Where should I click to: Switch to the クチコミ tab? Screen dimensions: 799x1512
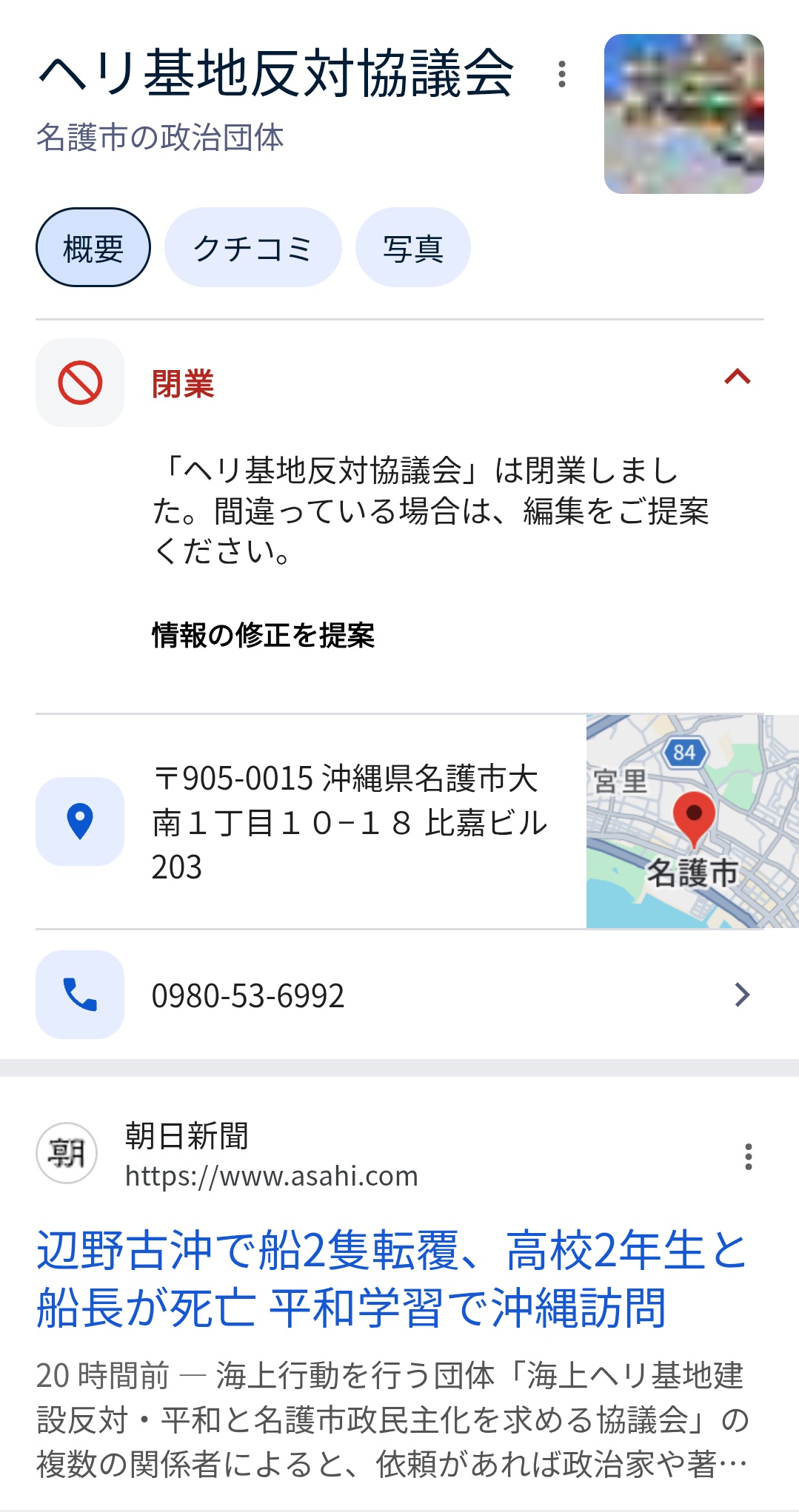(x=253, y=247)
